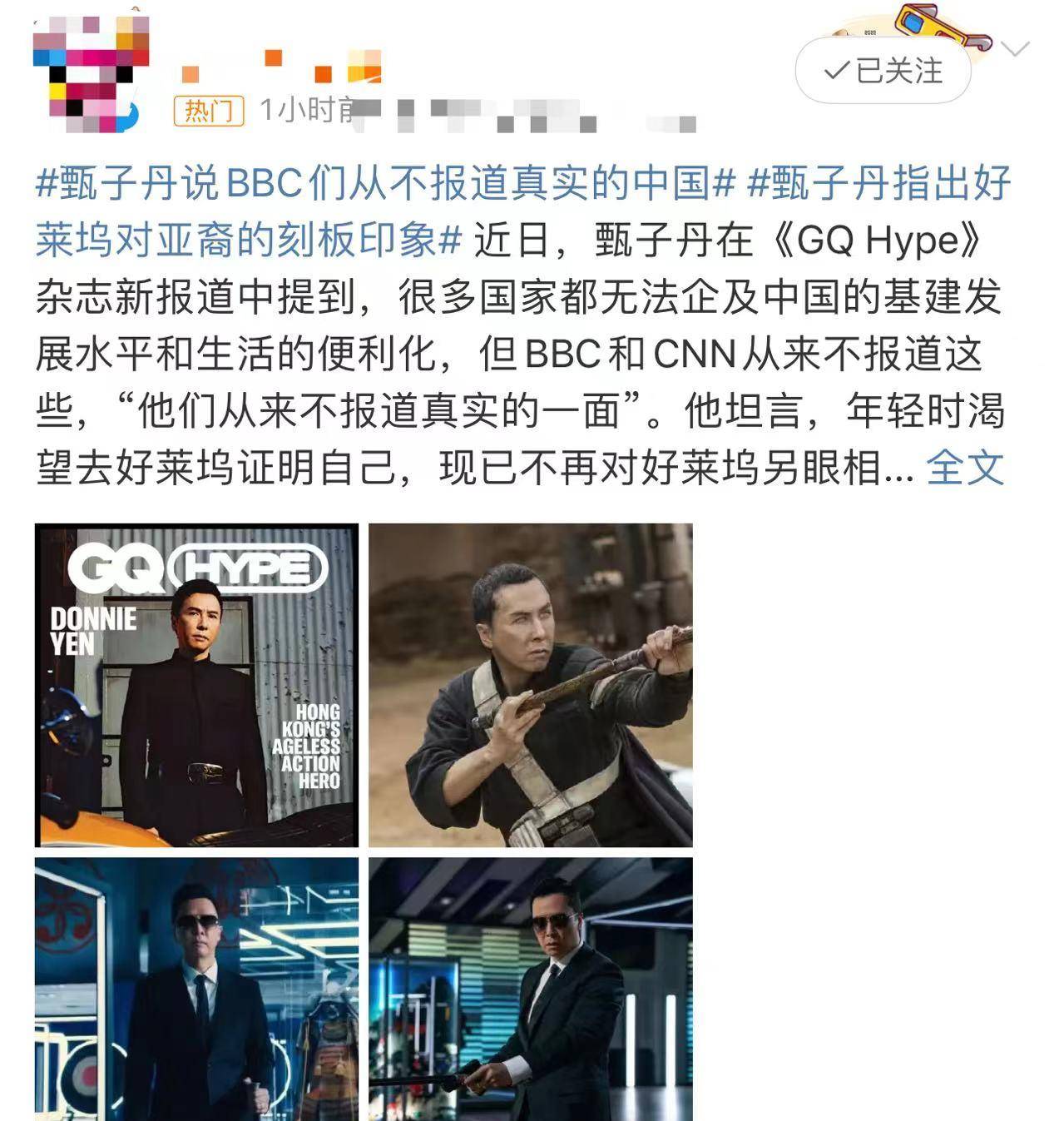Expand full post via 全文 link
The image size is (1064, 1121).
point(965,468)
